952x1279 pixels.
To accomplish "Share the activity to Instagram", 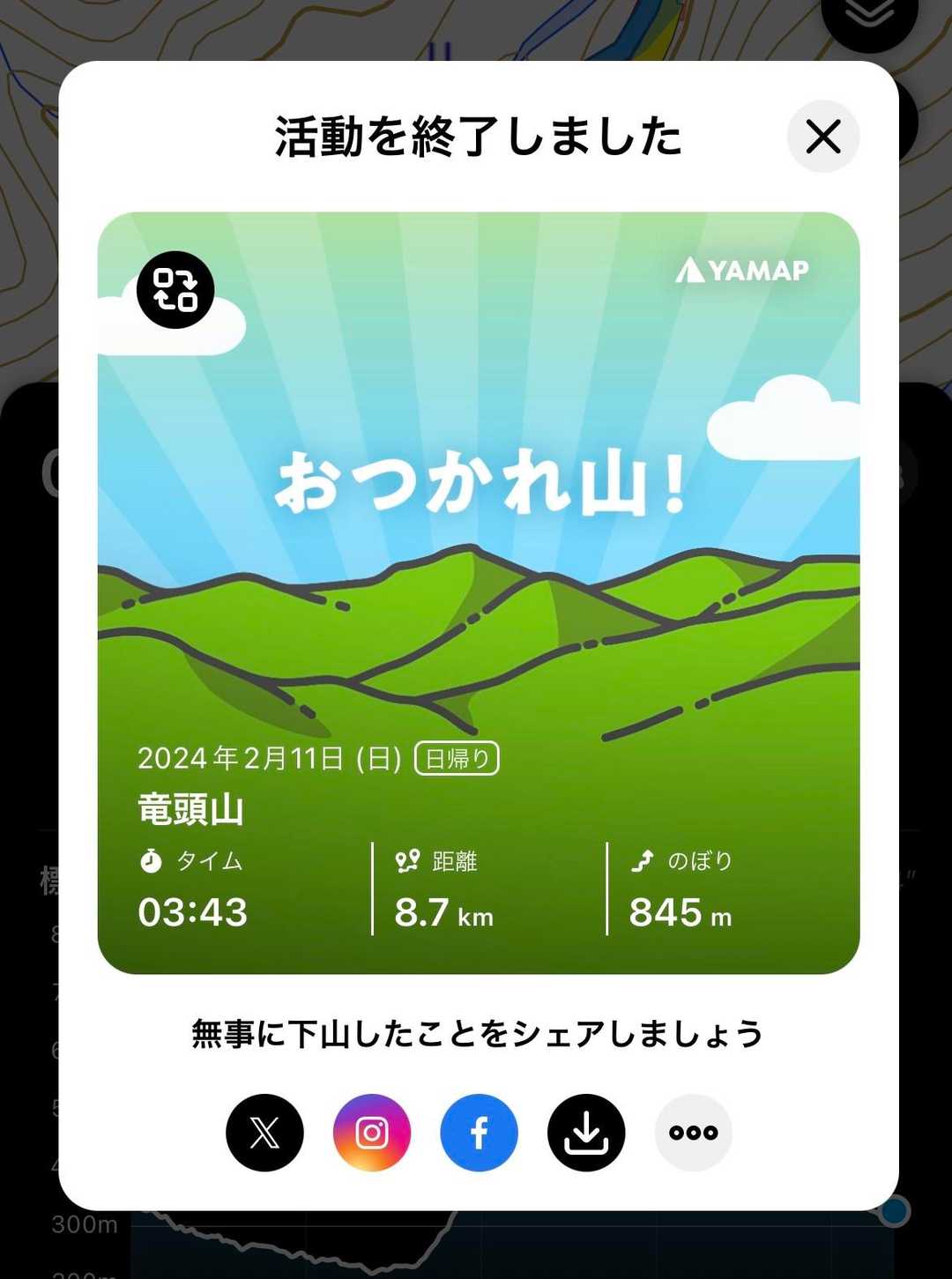I will (x=372, y=1133).
